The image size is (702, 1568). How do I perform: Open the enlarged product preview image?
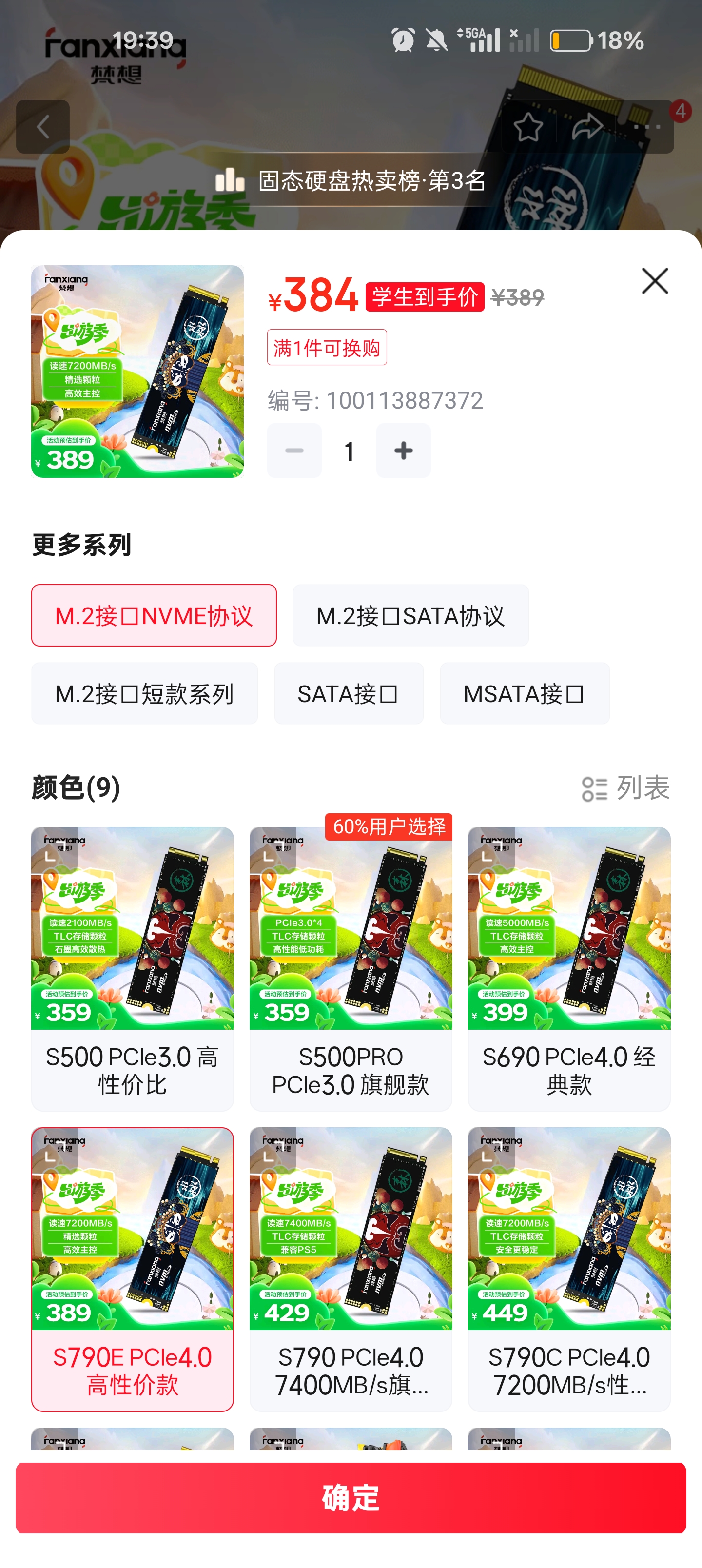[137, 372]
